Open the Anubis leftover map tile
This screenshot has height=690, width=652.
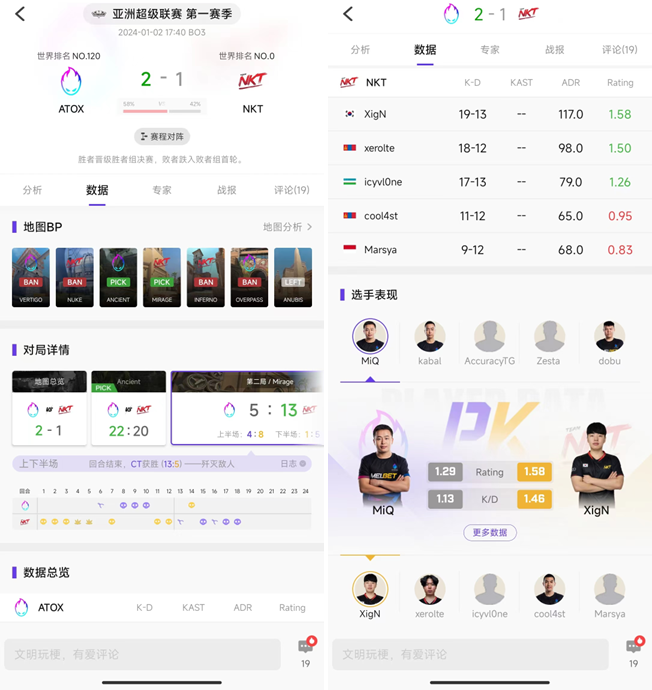coord(293,277)
